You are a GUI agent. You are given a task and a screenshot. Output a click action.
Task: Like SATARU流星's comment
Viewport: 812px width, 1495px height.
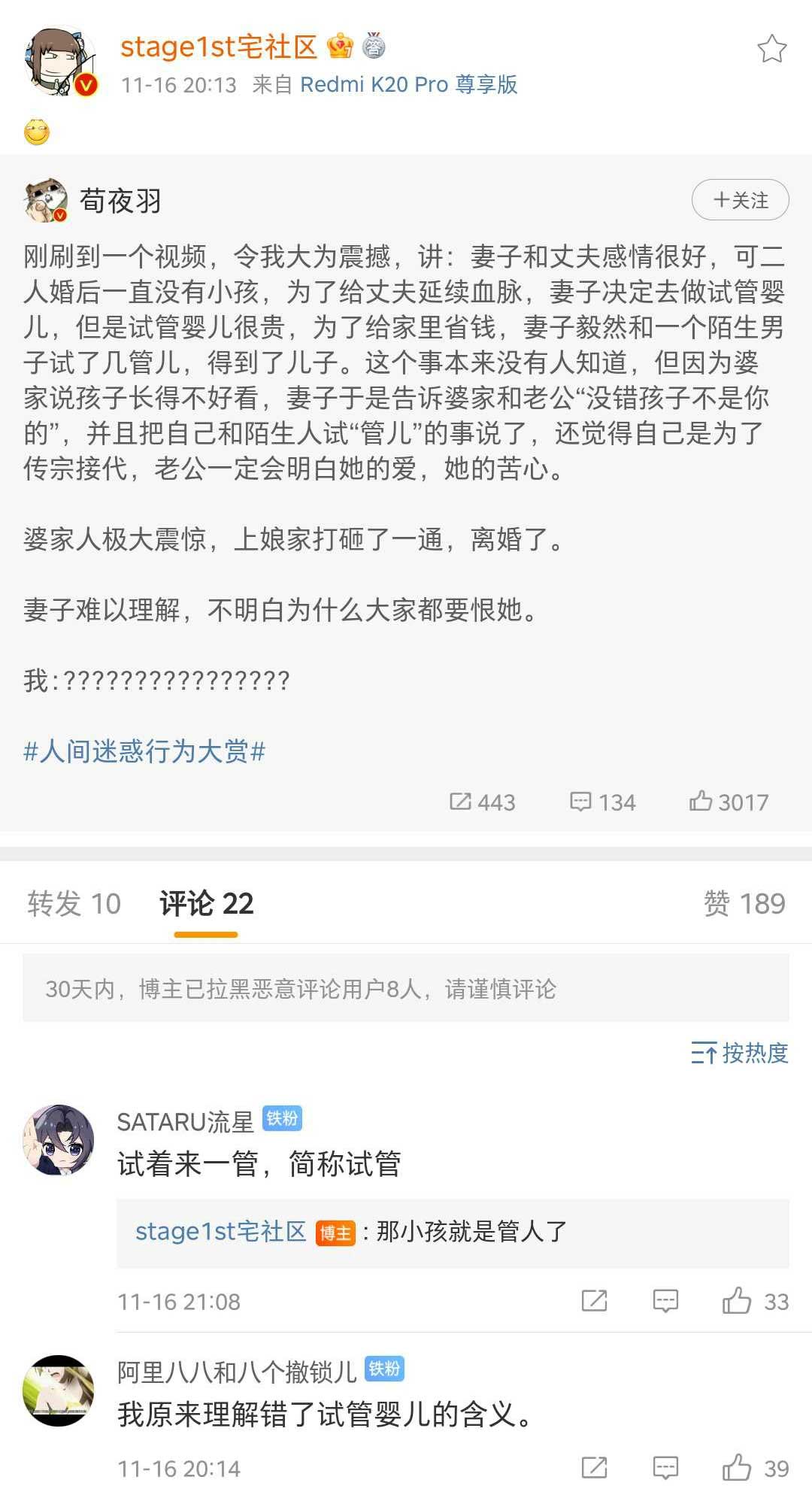click(x=738, y=1301)
